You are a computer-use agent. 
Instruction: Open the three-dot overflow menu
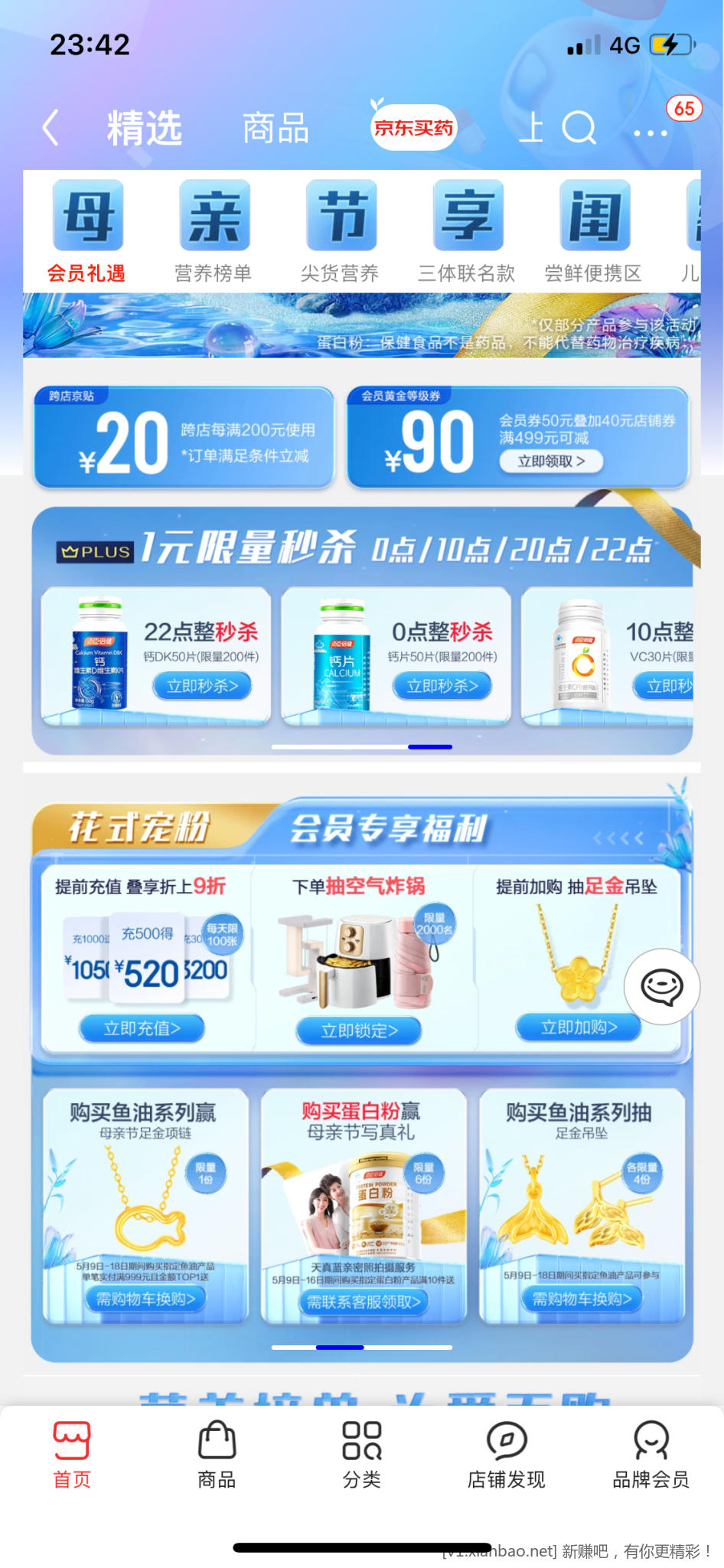(x=650, y=133)
